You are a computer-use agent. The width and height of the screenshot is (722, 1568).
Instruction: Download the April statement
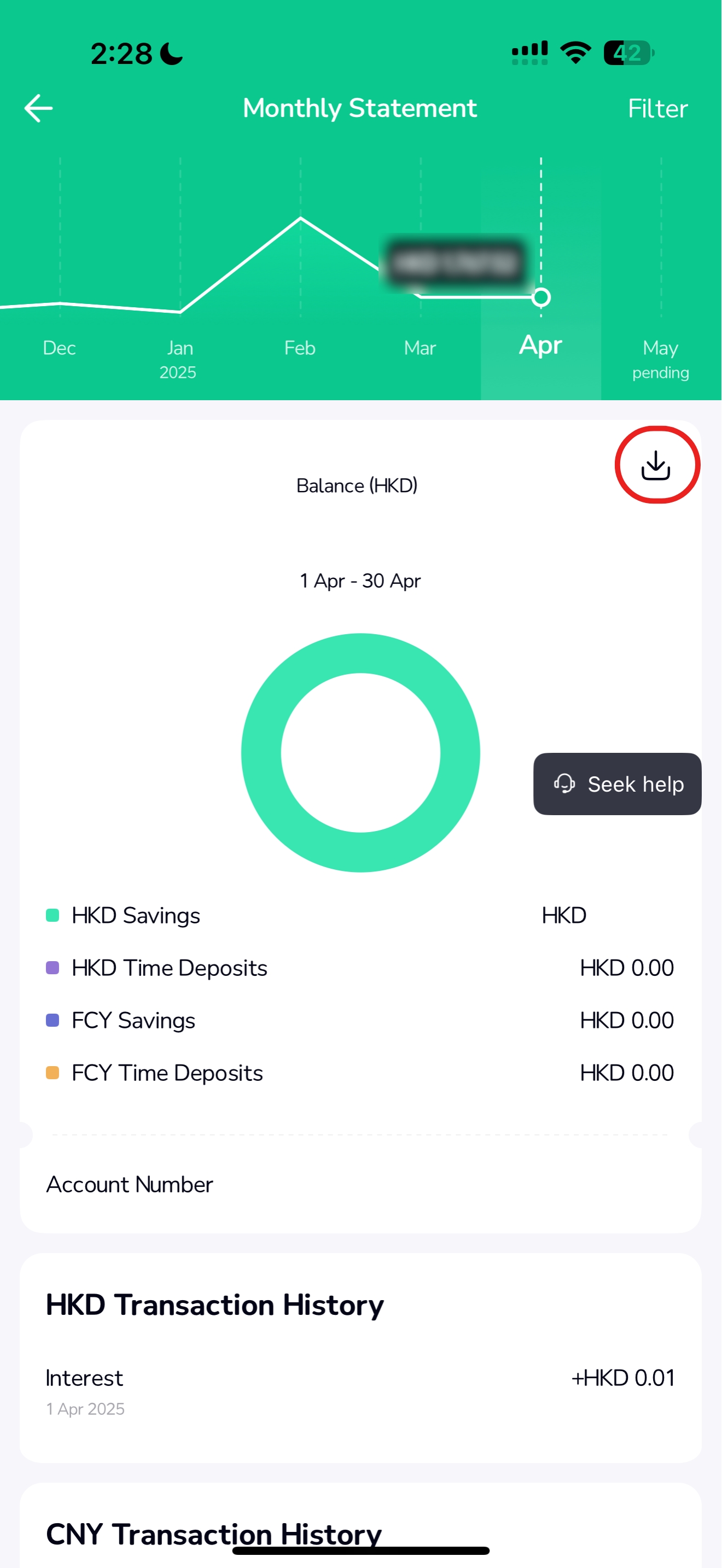click(656, 465)
